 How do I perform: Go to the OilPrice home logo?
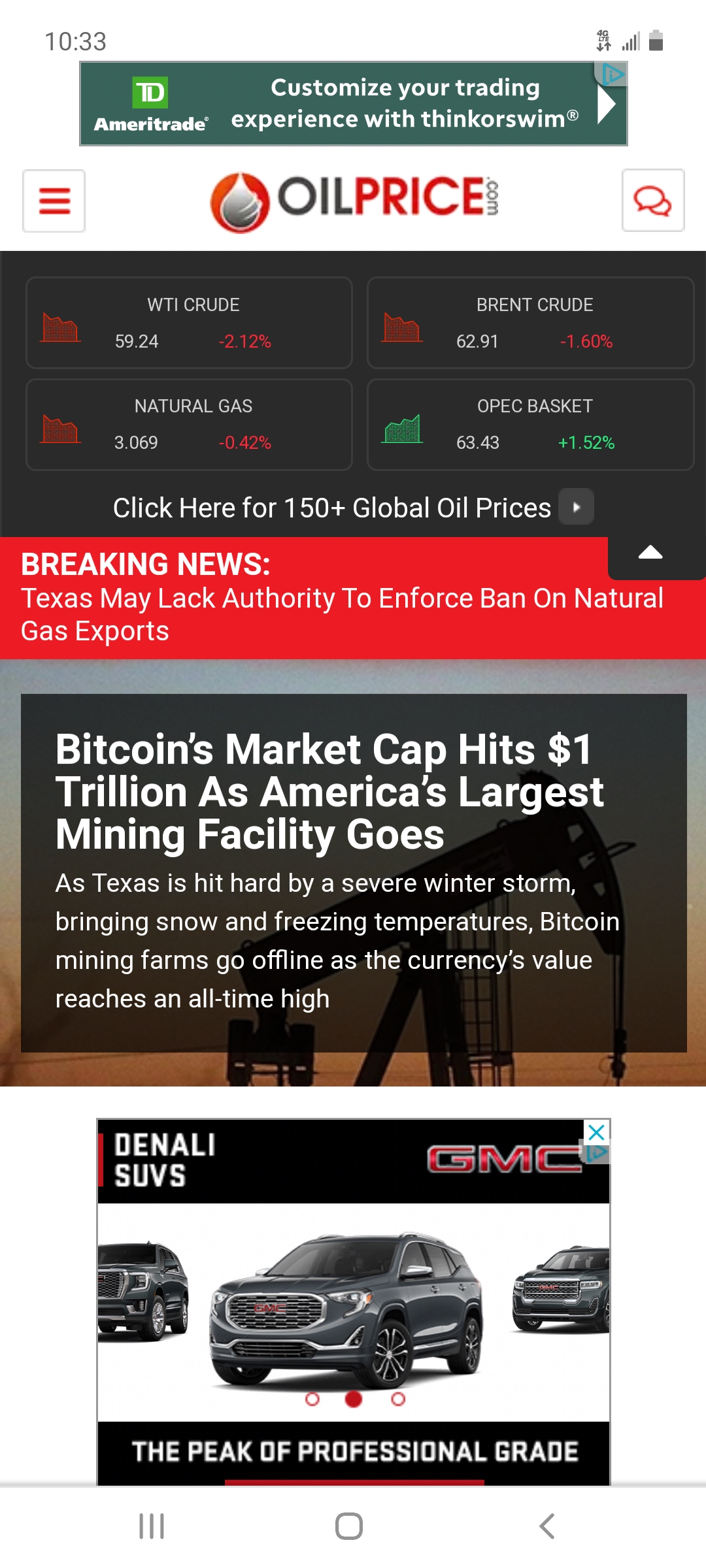pyautogui.click(x=354, y=201)
